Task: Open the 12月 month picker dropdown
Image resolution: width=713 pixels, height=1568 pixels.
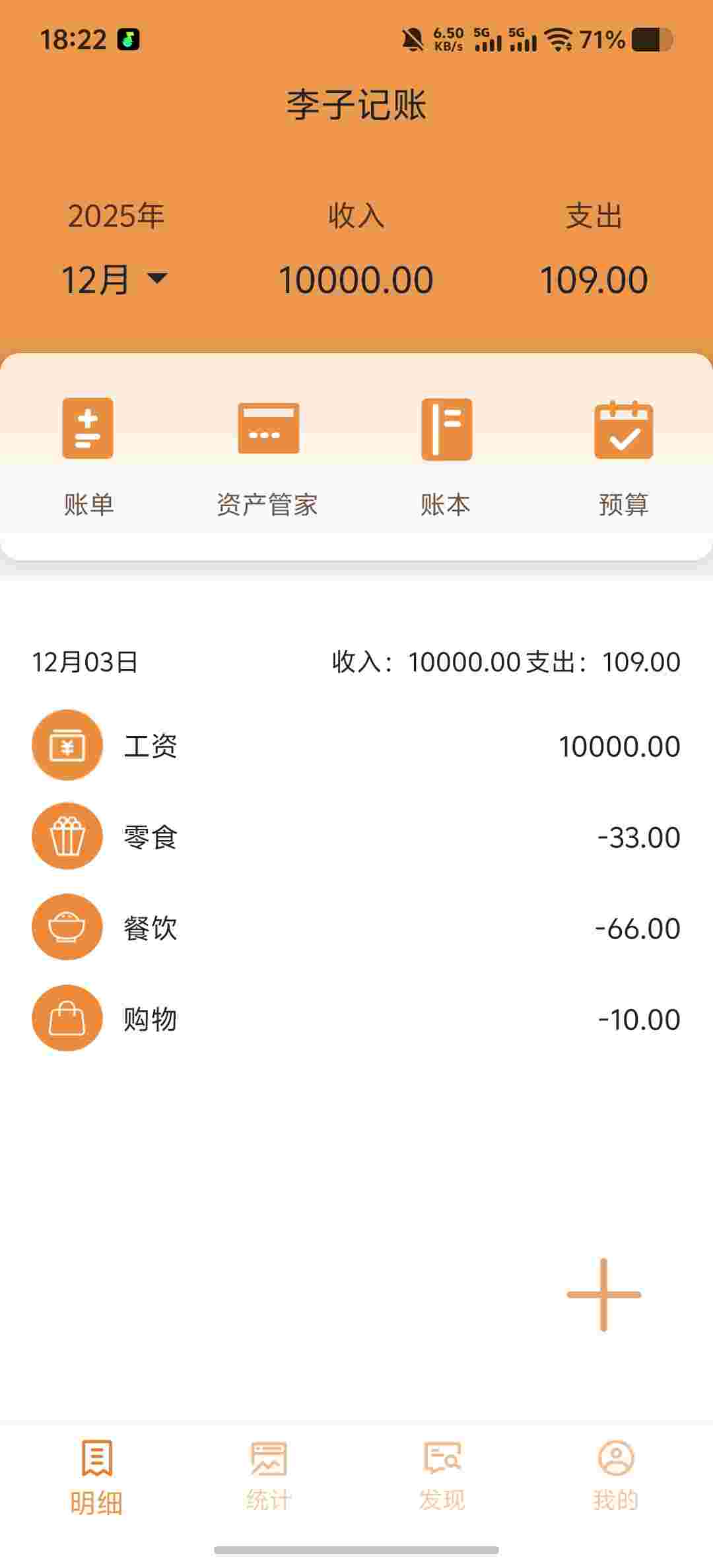Action: pos(115,279)
